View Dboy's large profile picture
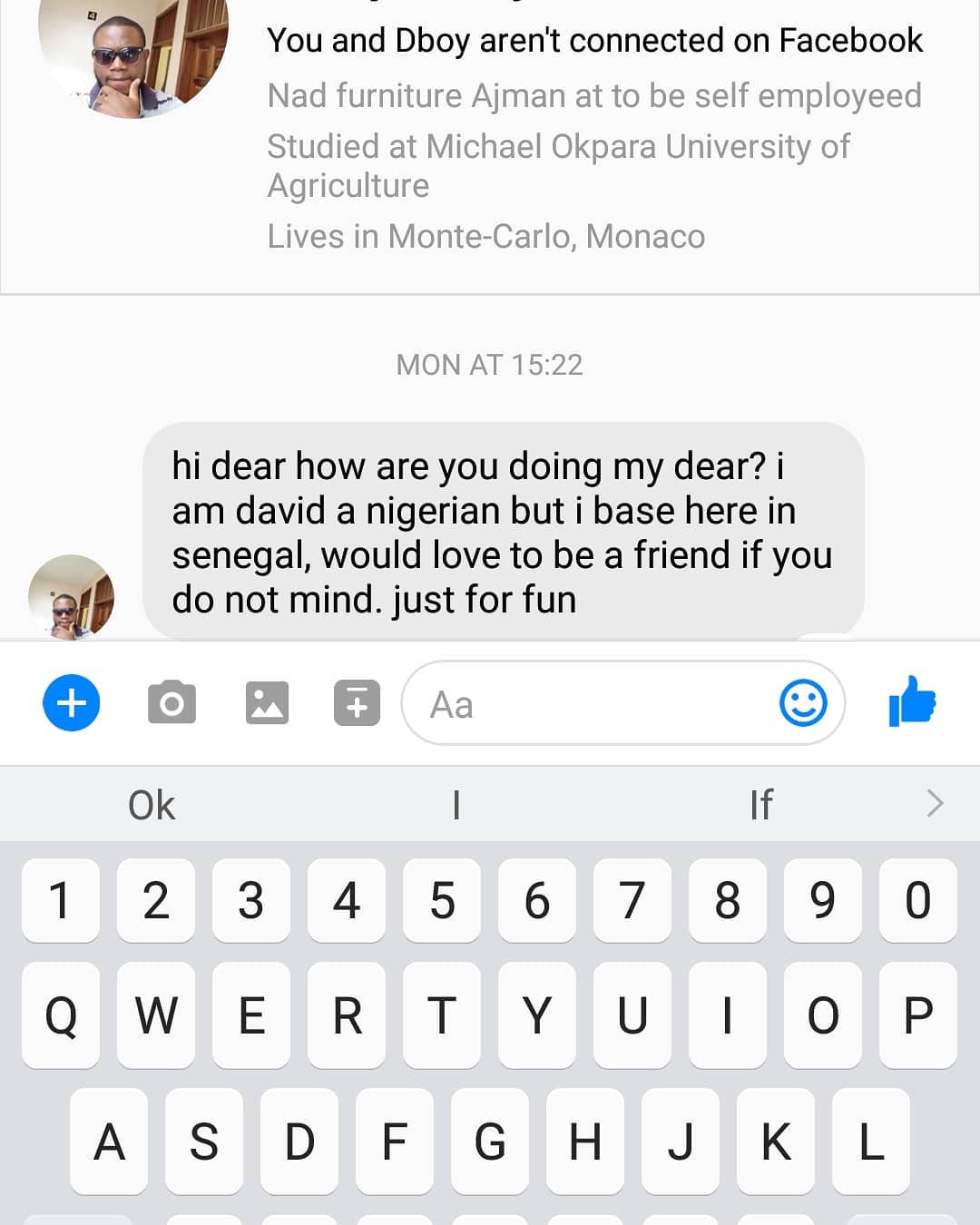 pos(133,56)
